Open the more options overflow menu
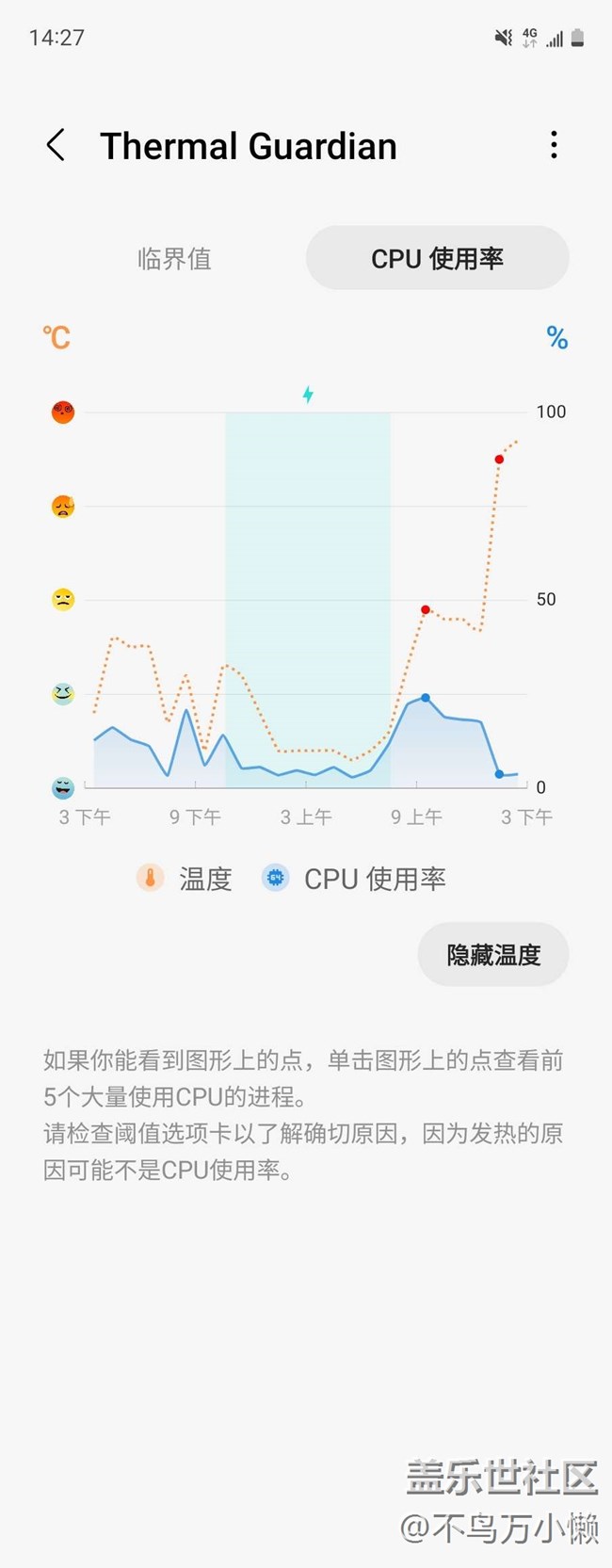 [554, 145]
